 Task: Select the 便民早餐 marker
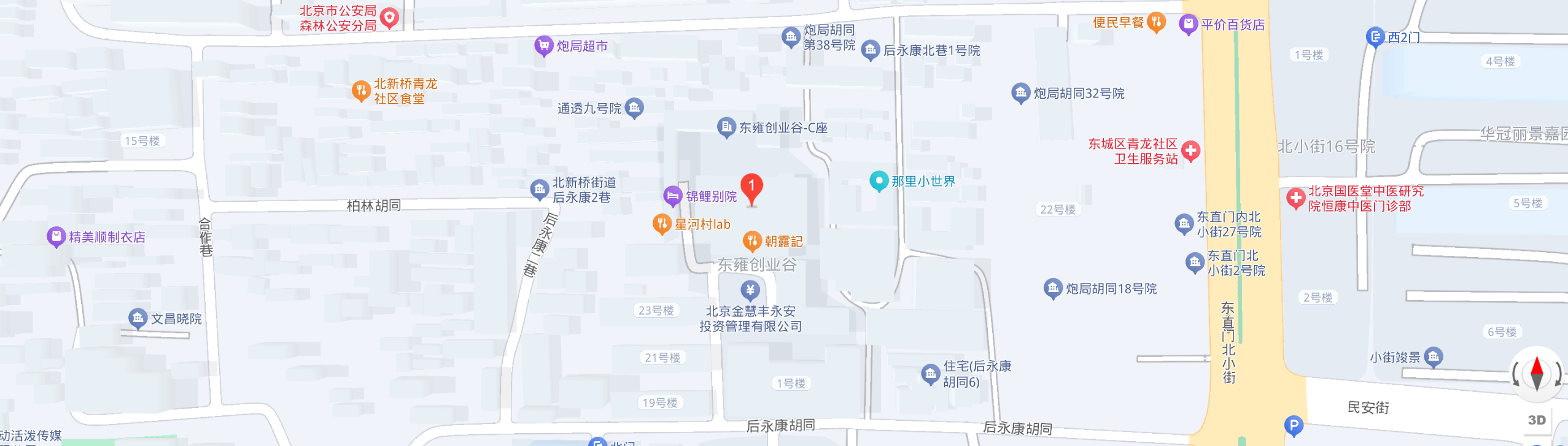(1157, 22)
